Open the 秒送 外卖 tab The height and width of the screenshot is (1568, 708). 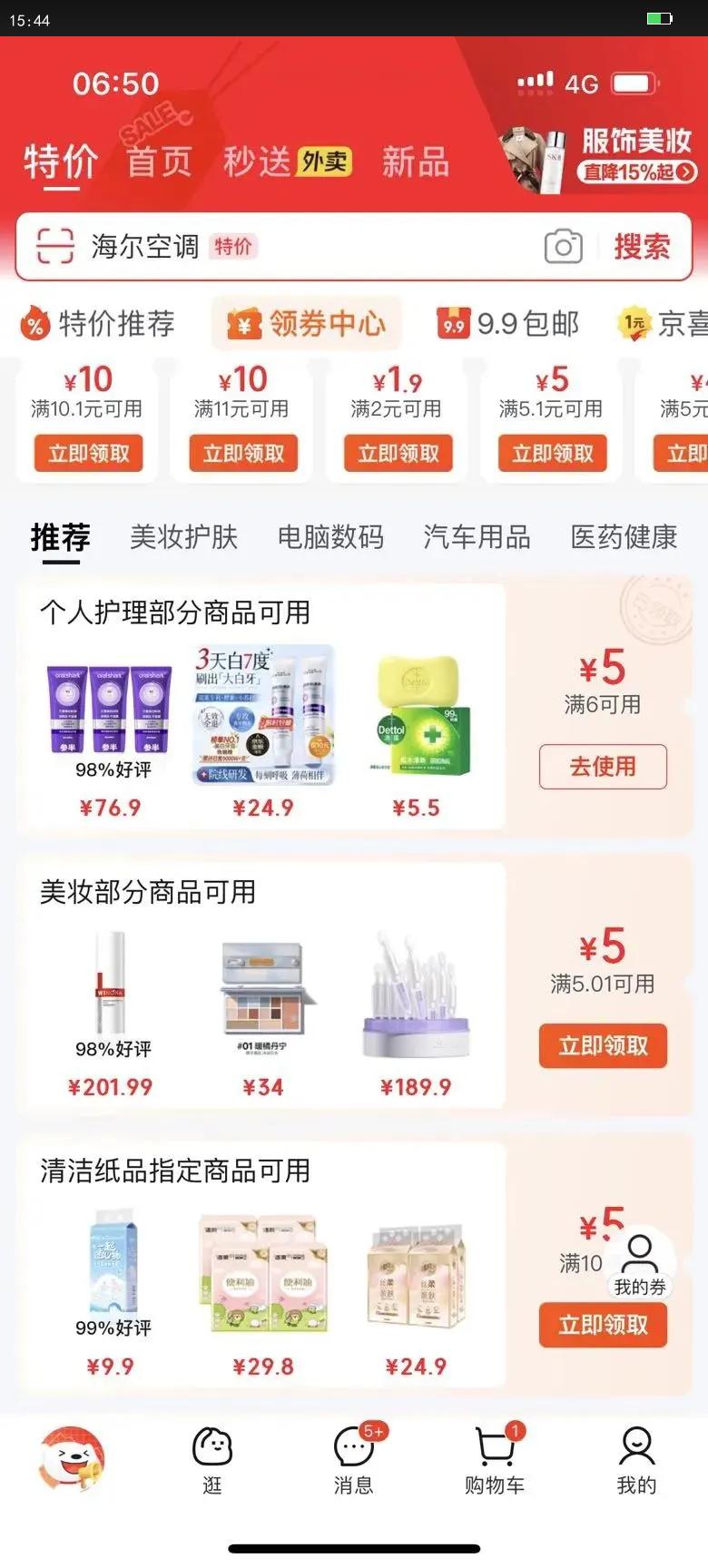click(288, 162)
